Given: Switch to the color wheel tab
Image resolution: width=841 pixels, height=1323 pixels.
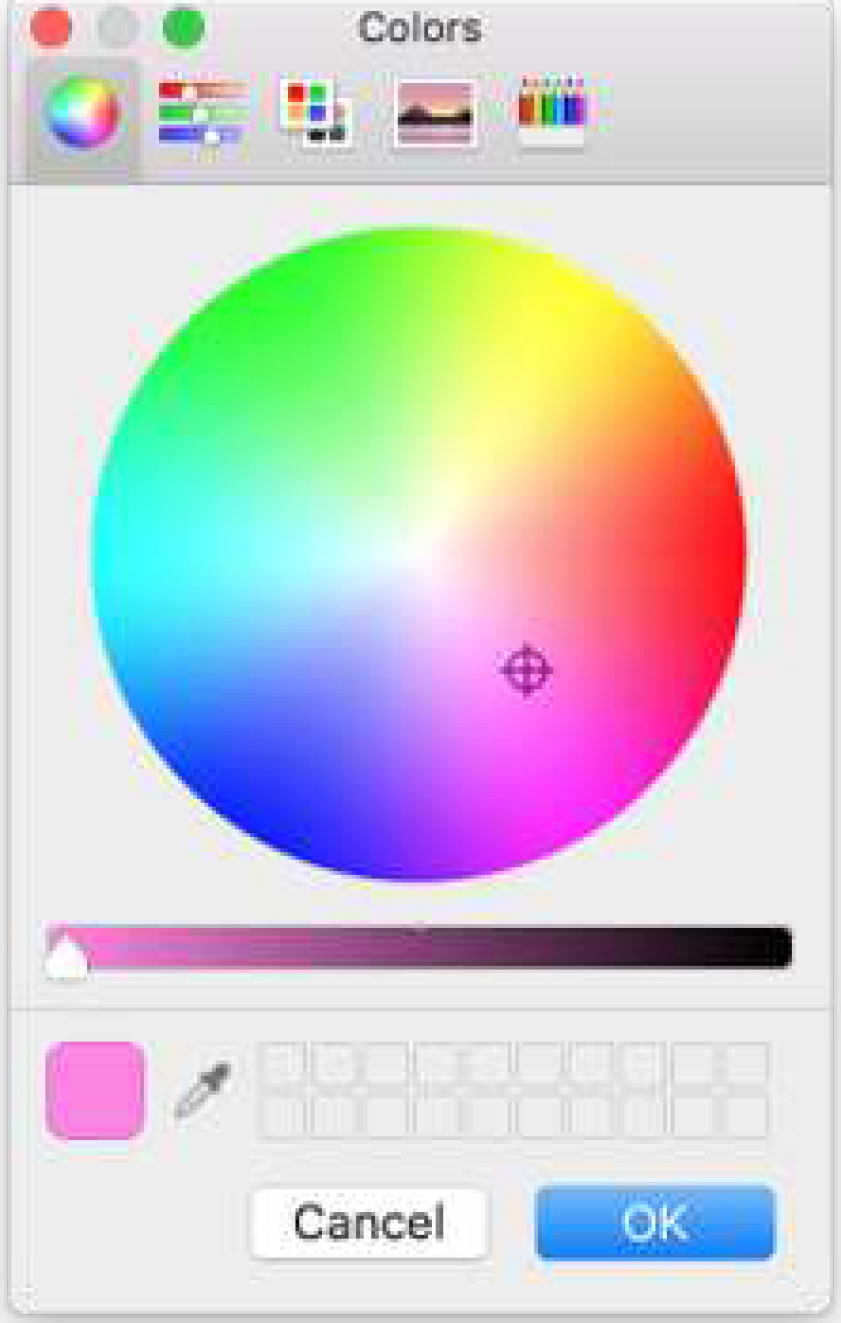Looking at the screenshot, I should pyautogui.click(x=84, y=114).
